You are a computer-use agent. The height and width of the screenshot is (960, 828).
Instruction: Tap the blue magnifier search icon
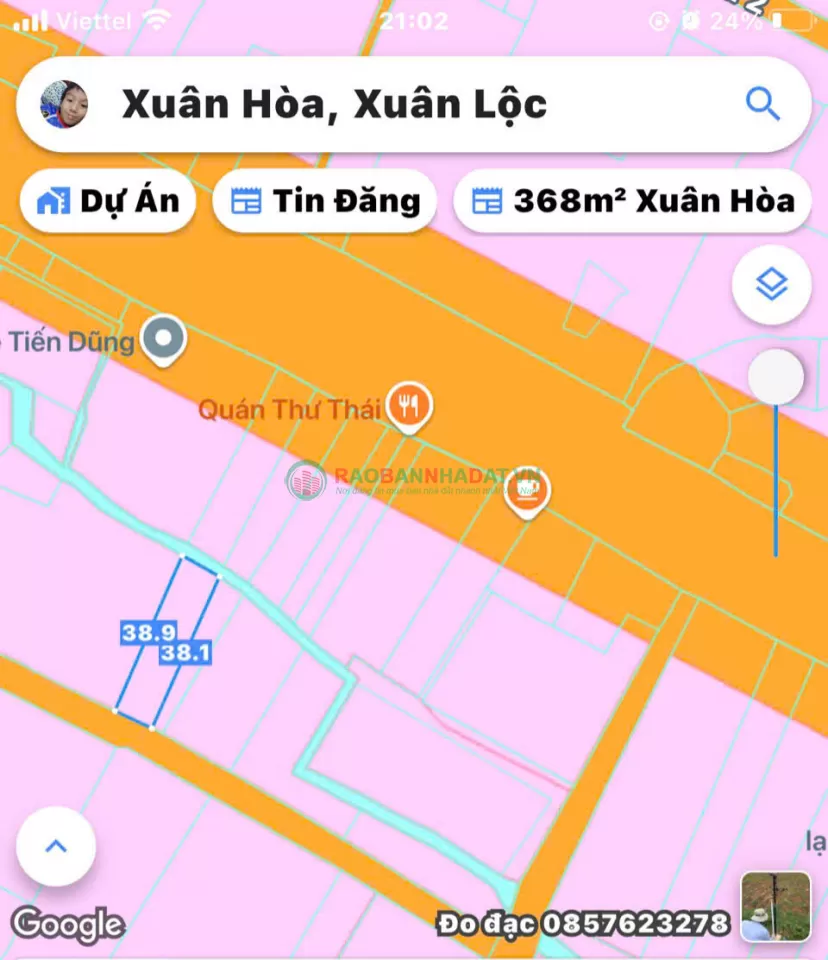(x=763, y=104)
